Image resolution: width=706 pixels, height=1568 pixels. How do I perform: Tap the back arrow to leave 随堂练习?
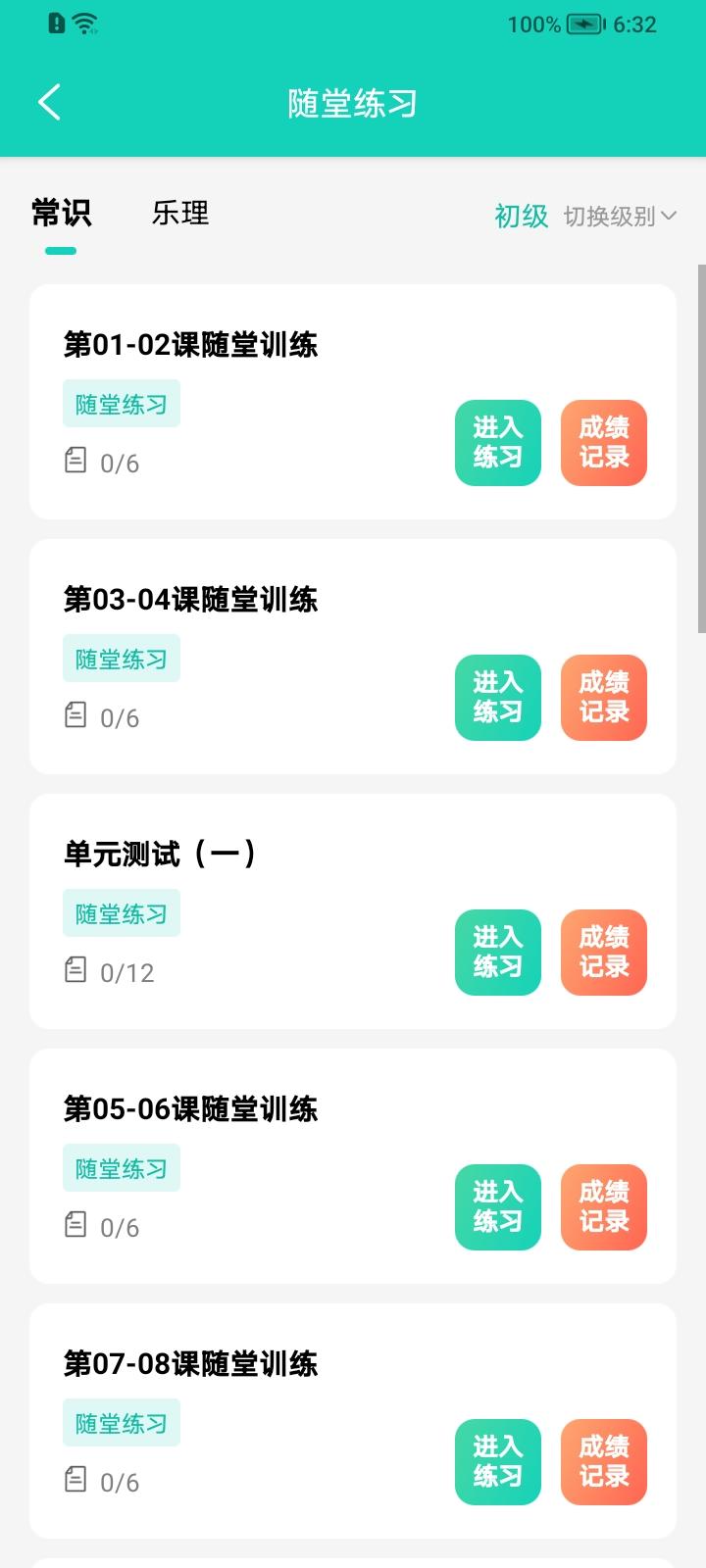tap(49, 101)
